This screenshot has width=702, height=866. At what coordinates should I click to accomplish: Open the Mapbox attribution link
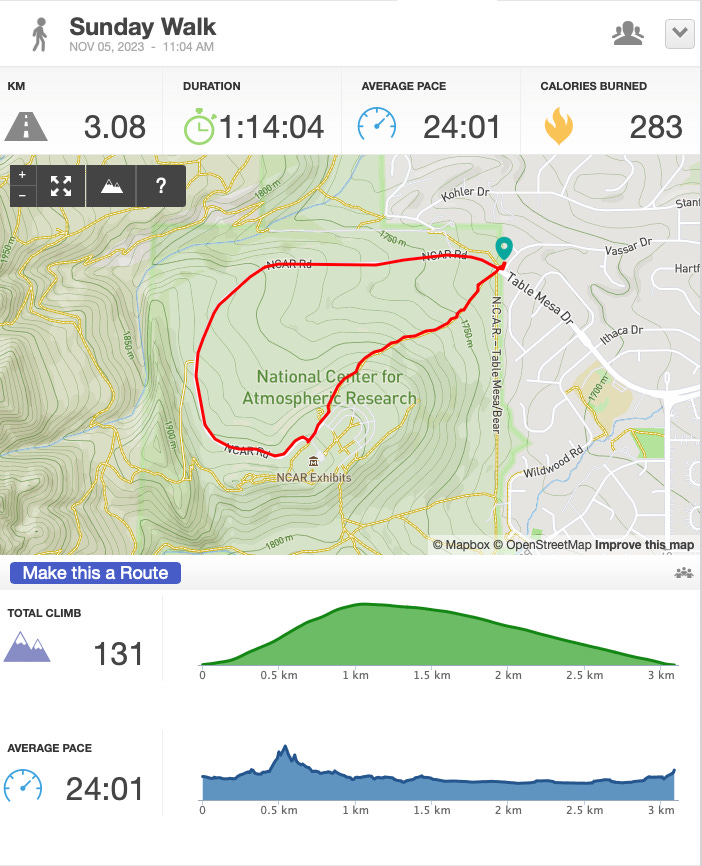pyautogui.click(x=461, y=545)
